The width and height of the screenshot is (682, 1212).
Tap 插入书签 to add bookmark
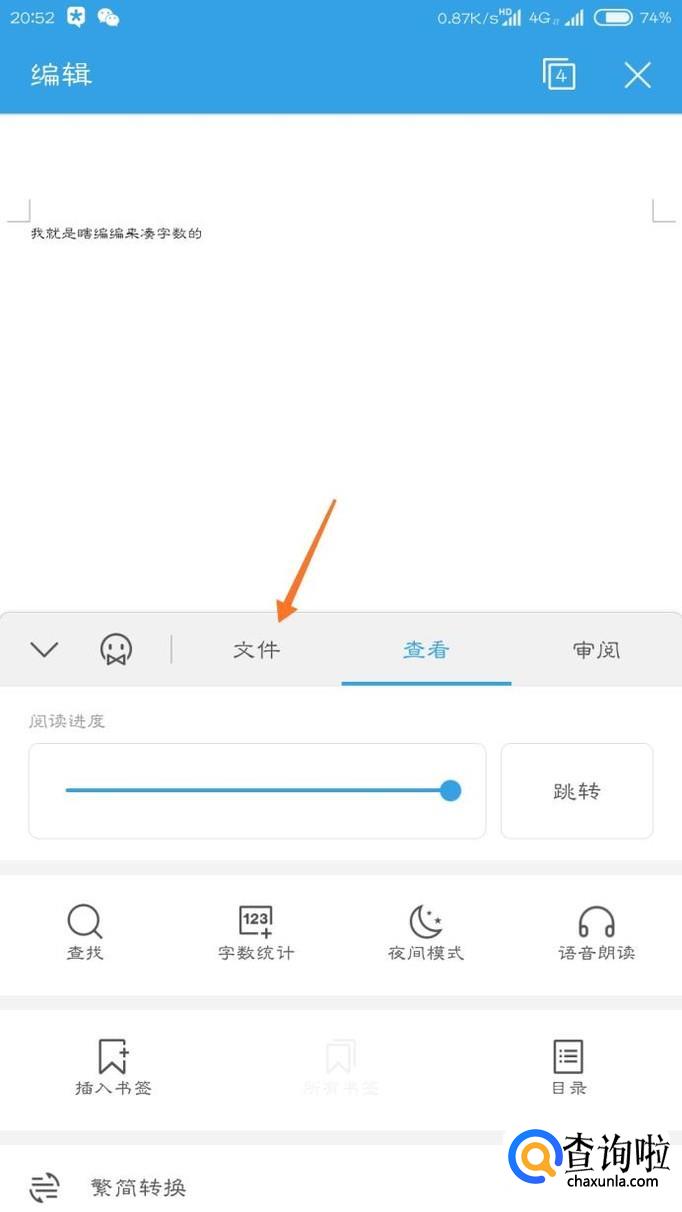113,1067
